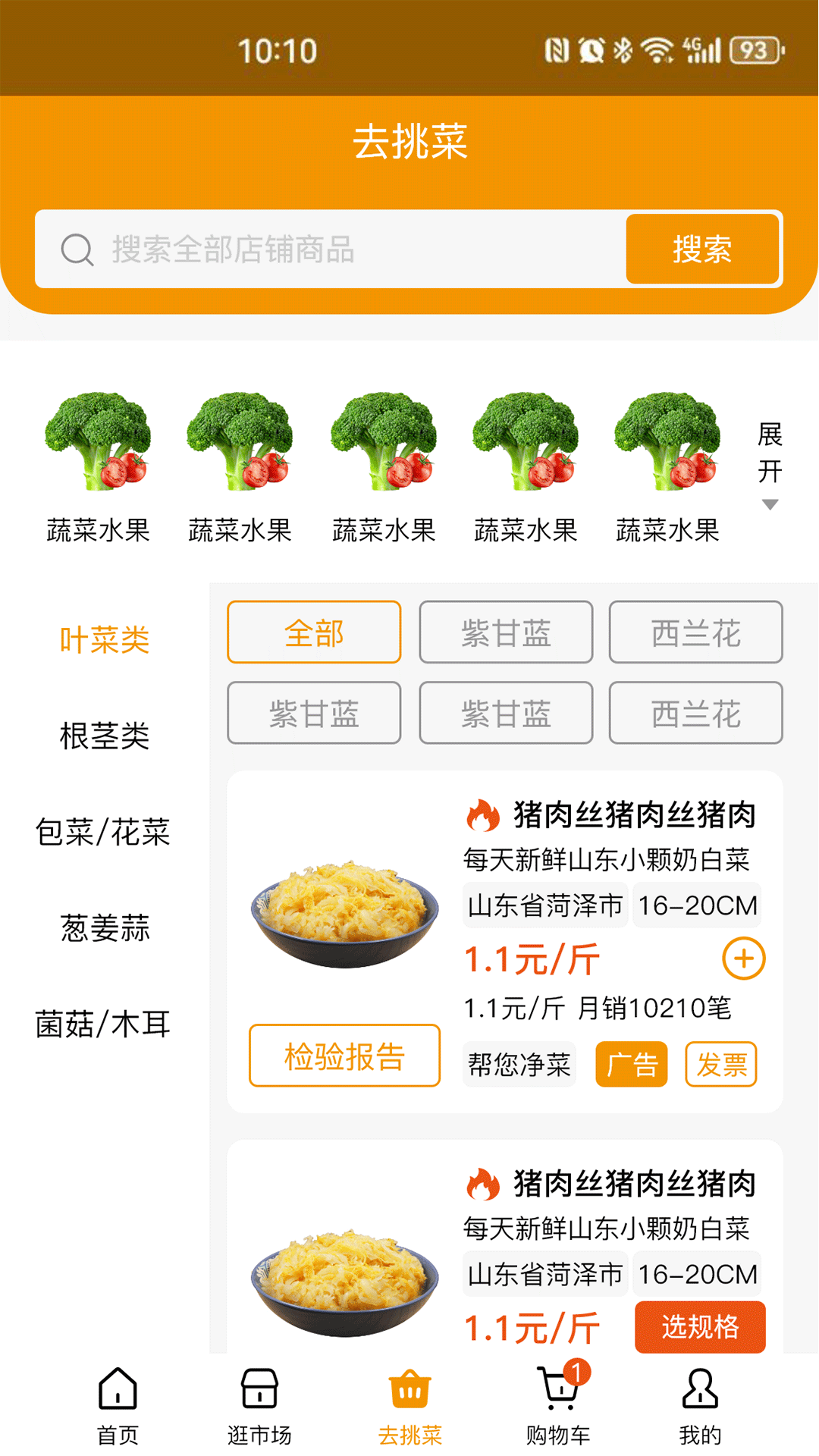Switch to the 根茎类 category tab
819x1456 pixels.
(106, 735)
